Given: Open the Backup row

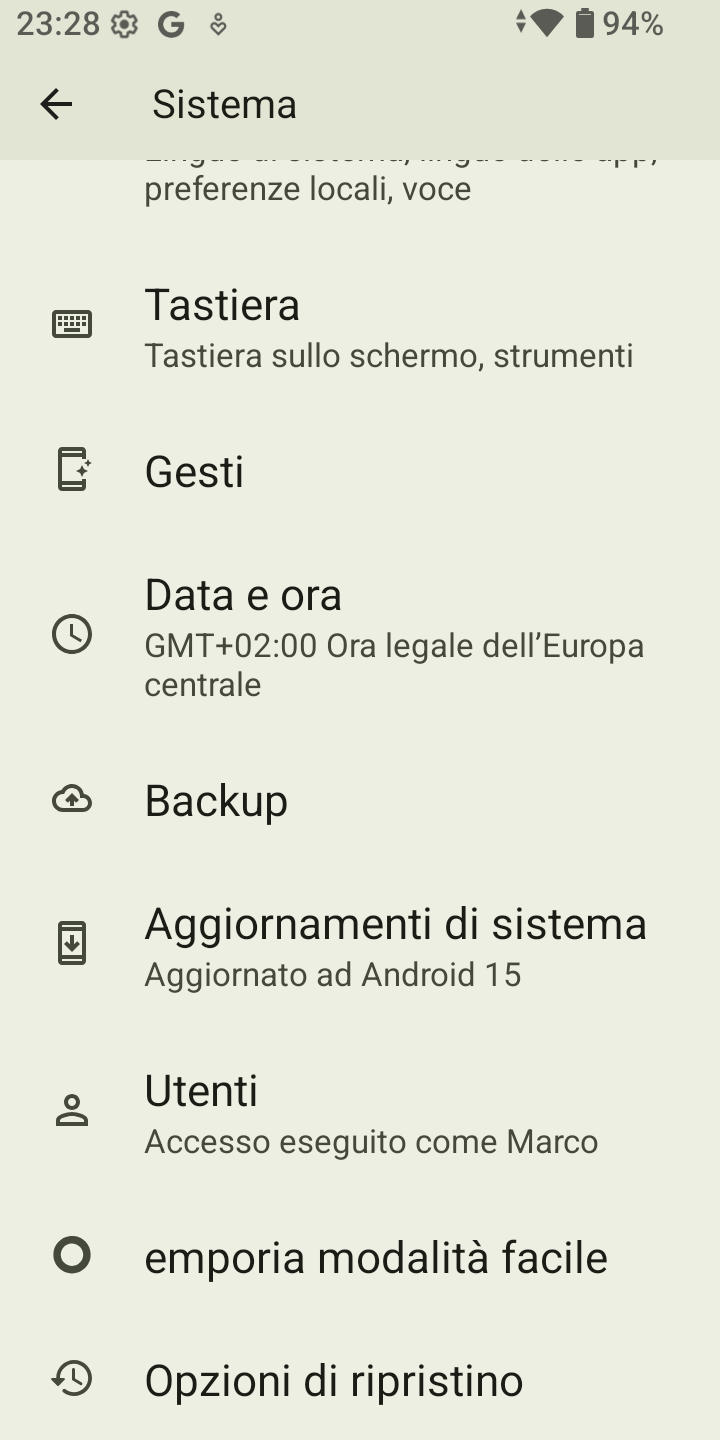Looking at the screenshot, I should point(360,801).
